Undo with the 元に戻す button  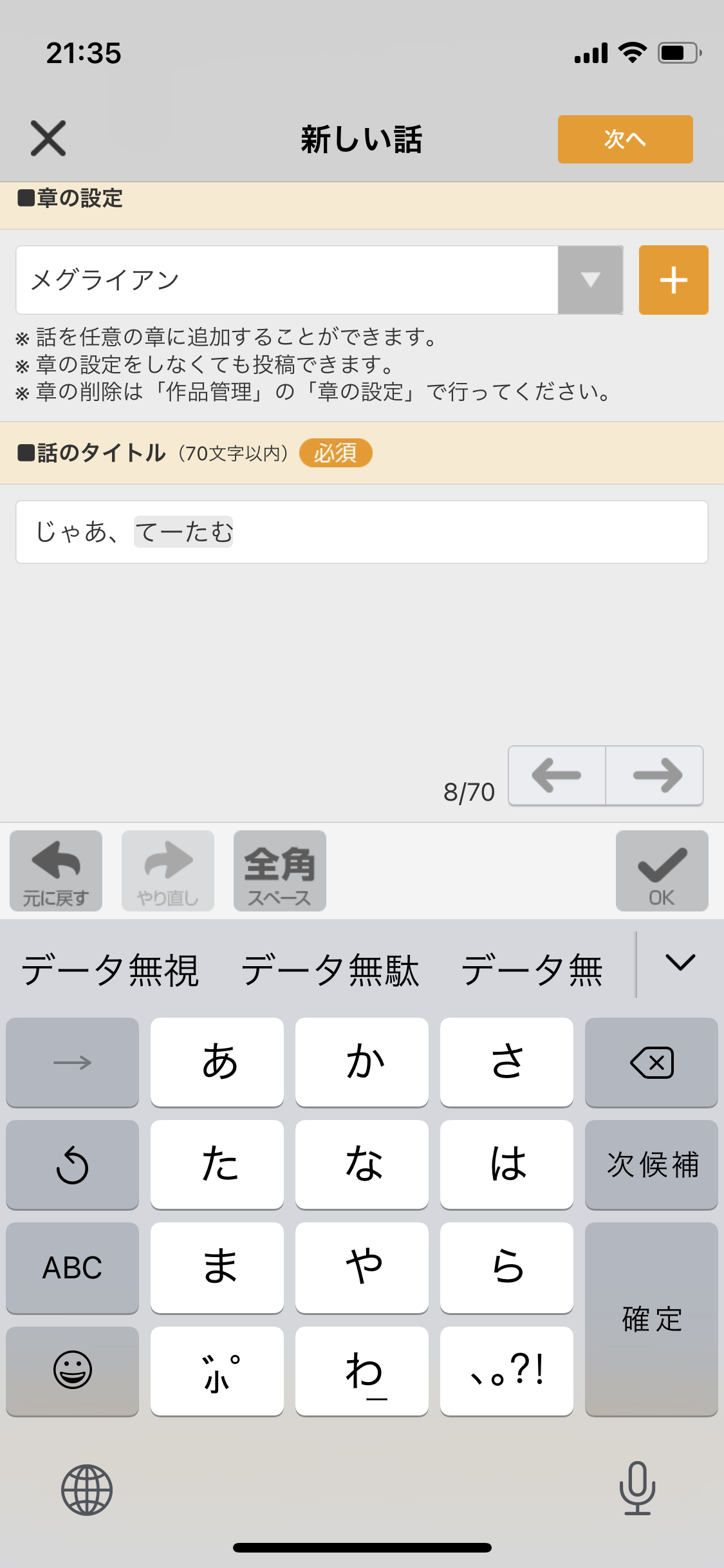click(56, 870)
